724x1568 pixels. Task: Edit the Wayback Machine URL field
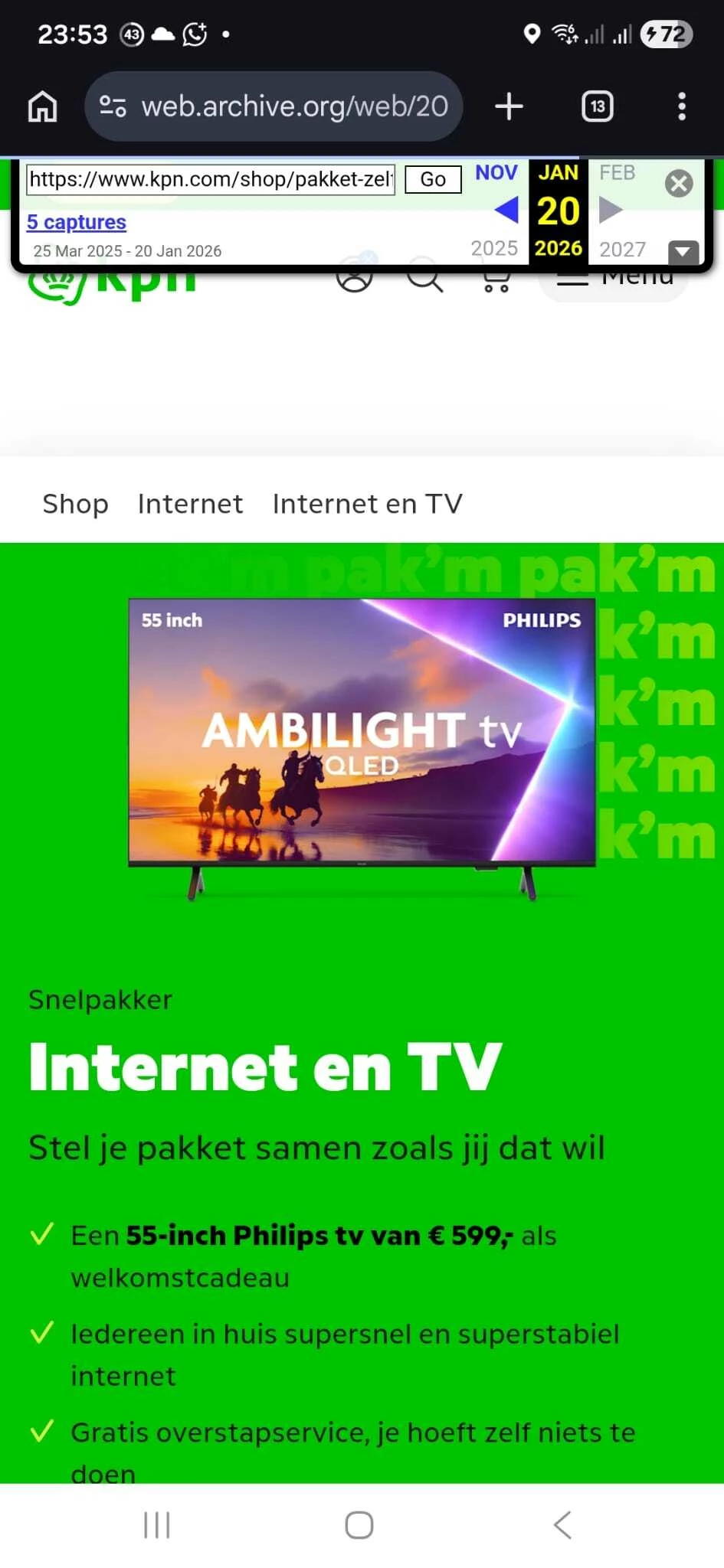coord(211,180)
